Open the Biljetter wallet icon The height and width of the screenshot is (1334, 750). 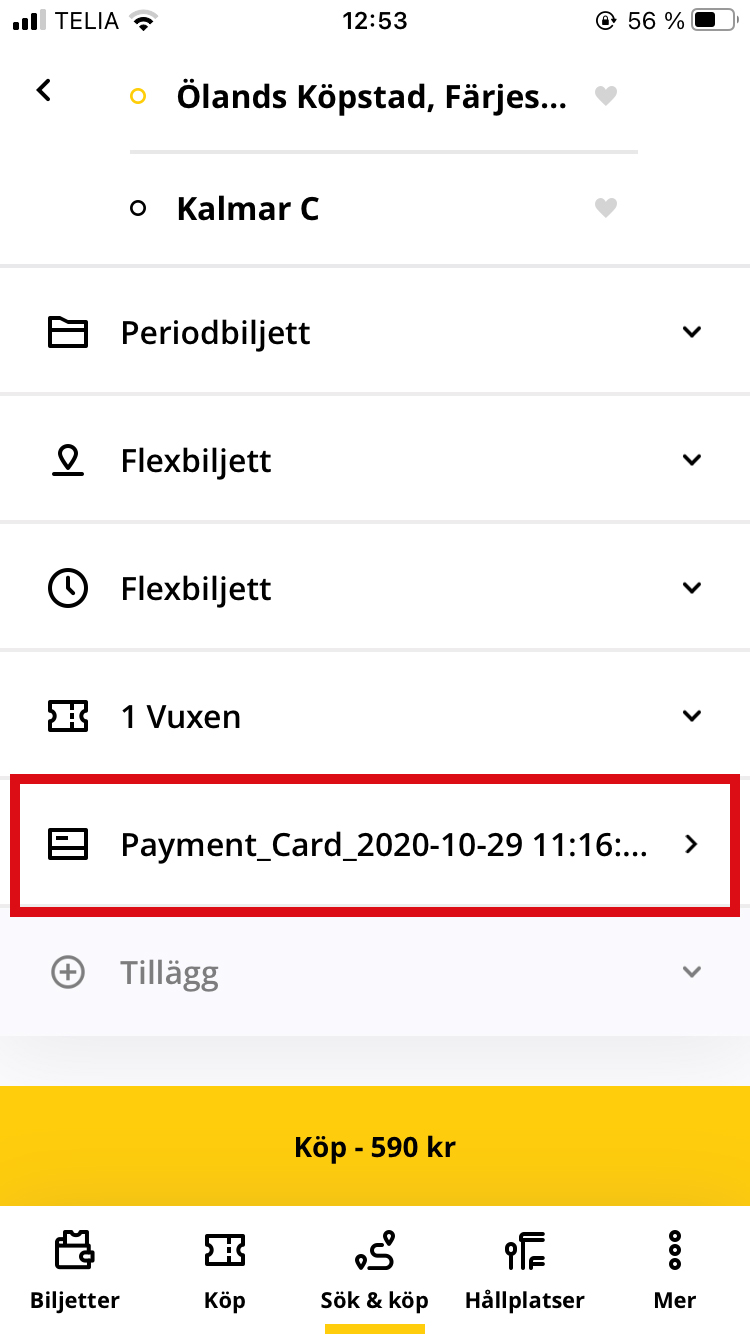coord(73,1250)
